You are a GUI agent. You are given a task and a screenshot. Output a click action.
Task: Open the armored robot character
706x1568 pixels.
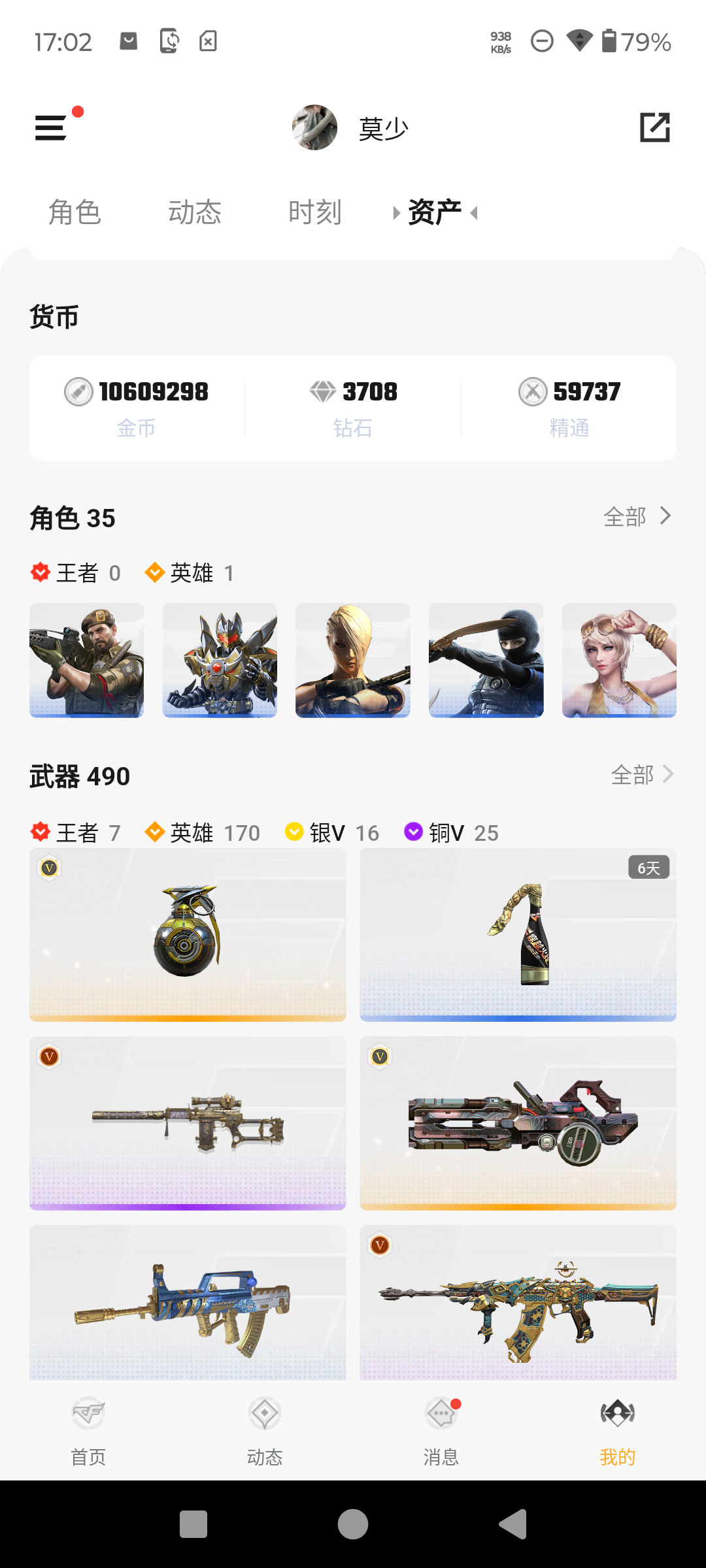[x=220, y=660]
